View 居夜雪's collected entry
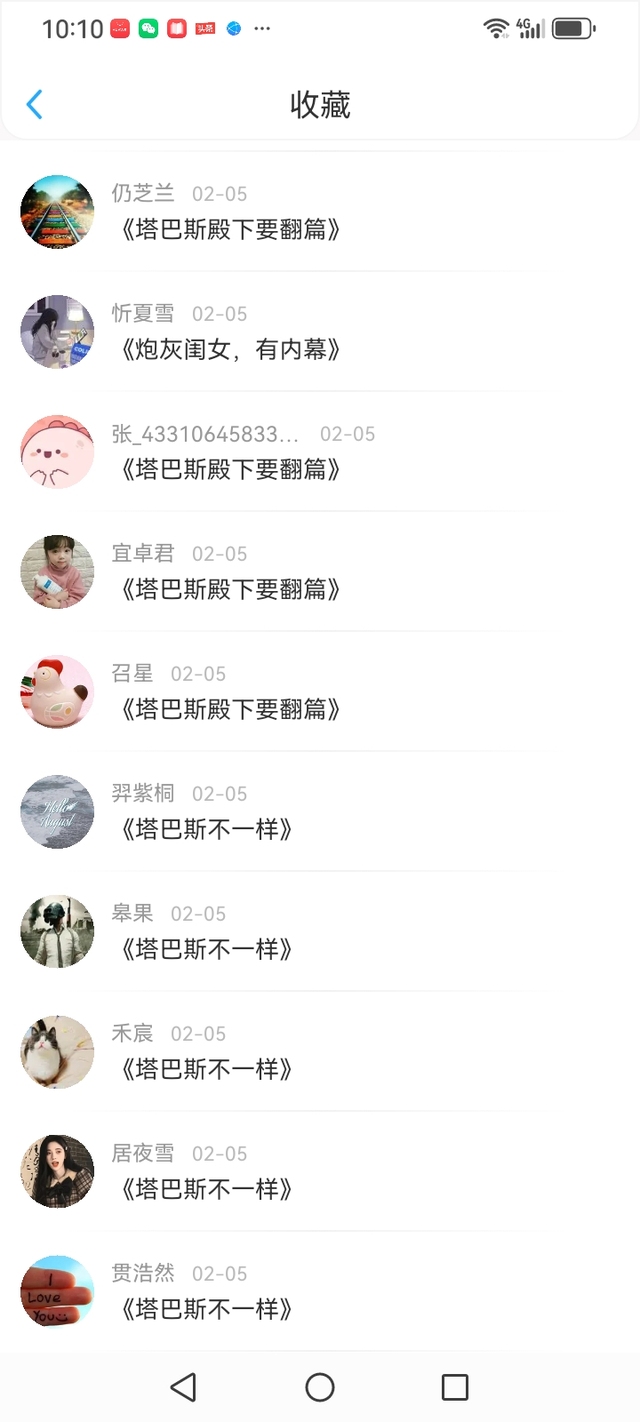Viewport: 640px width, 1422px height. (x=206, y=1190)
